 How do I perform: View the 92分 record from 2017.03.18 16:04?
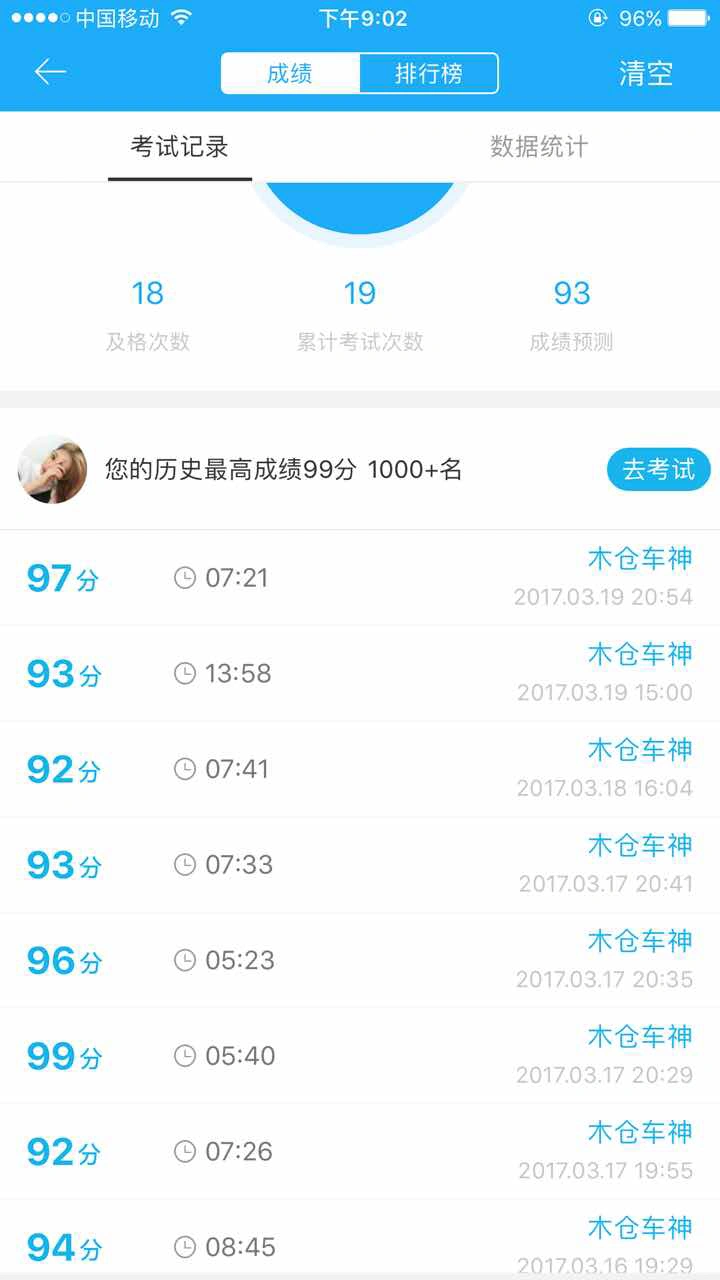(360, 769)
